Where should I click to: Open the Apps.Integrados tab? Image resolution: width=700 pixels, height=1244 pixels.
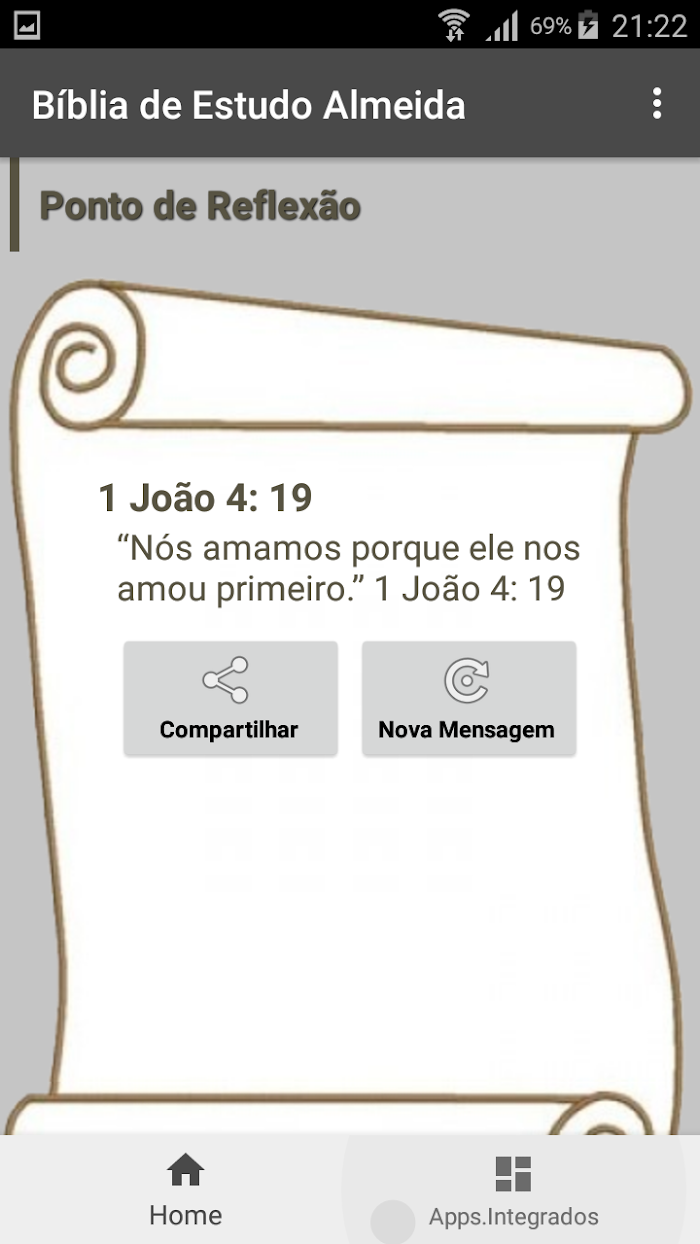point(514,1190)
